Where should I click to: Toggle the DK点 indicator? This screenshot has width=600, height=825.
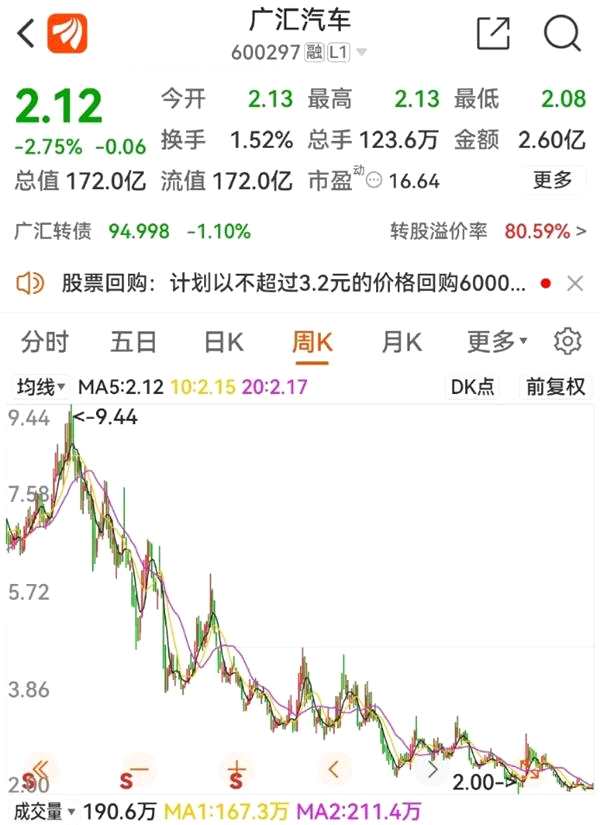pyautogui.click(x=472, y=387)
